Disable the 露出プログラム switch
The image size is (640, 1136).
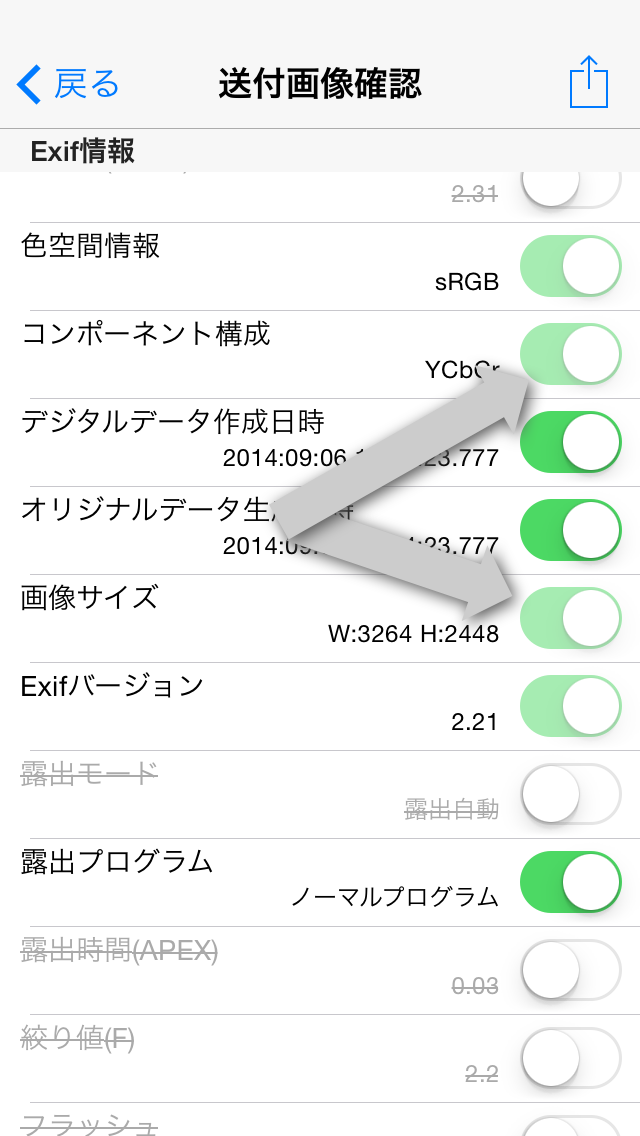coord(570,882)
